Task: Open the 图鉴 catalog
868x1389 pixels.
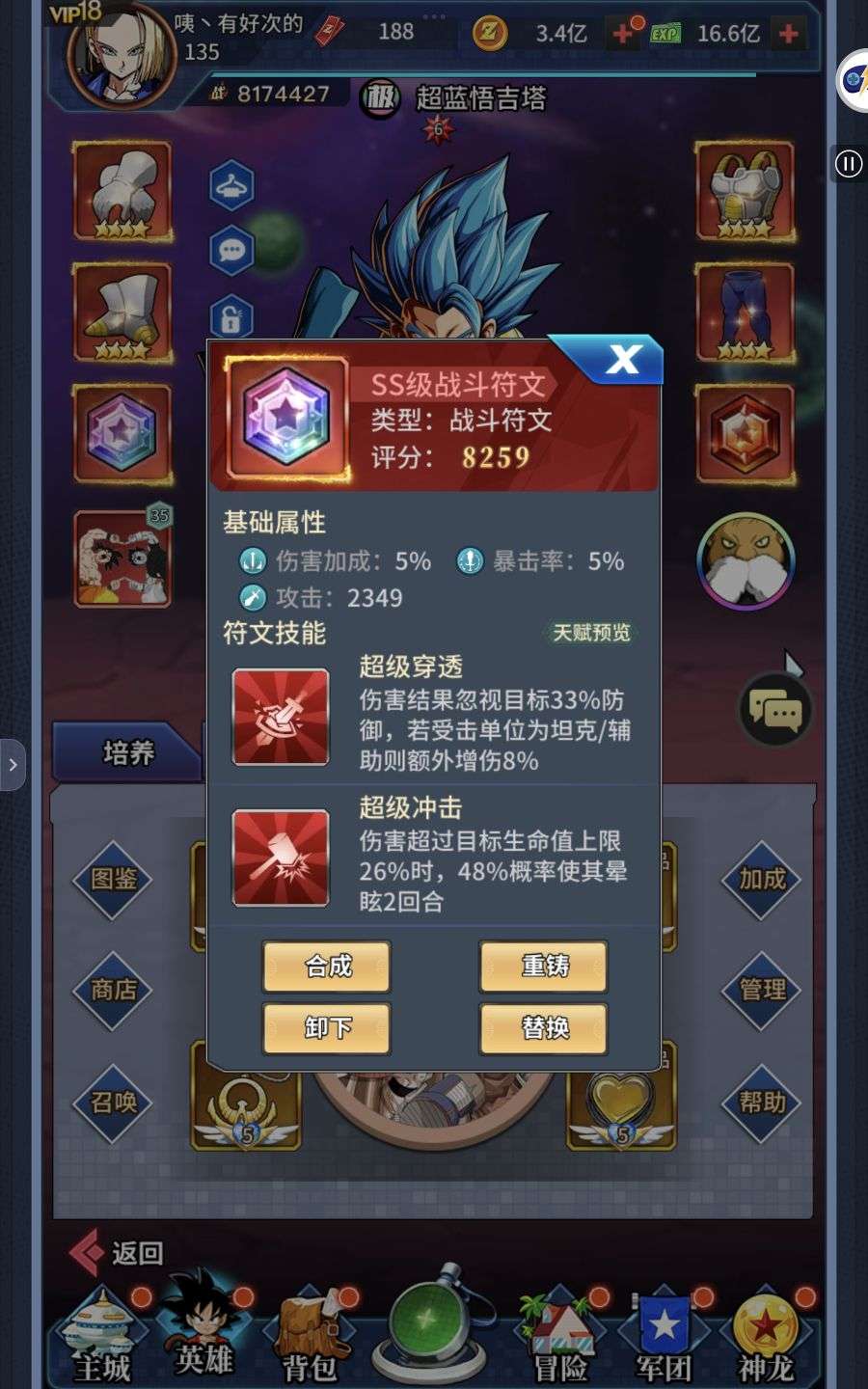Action: [x=114, y=879]
